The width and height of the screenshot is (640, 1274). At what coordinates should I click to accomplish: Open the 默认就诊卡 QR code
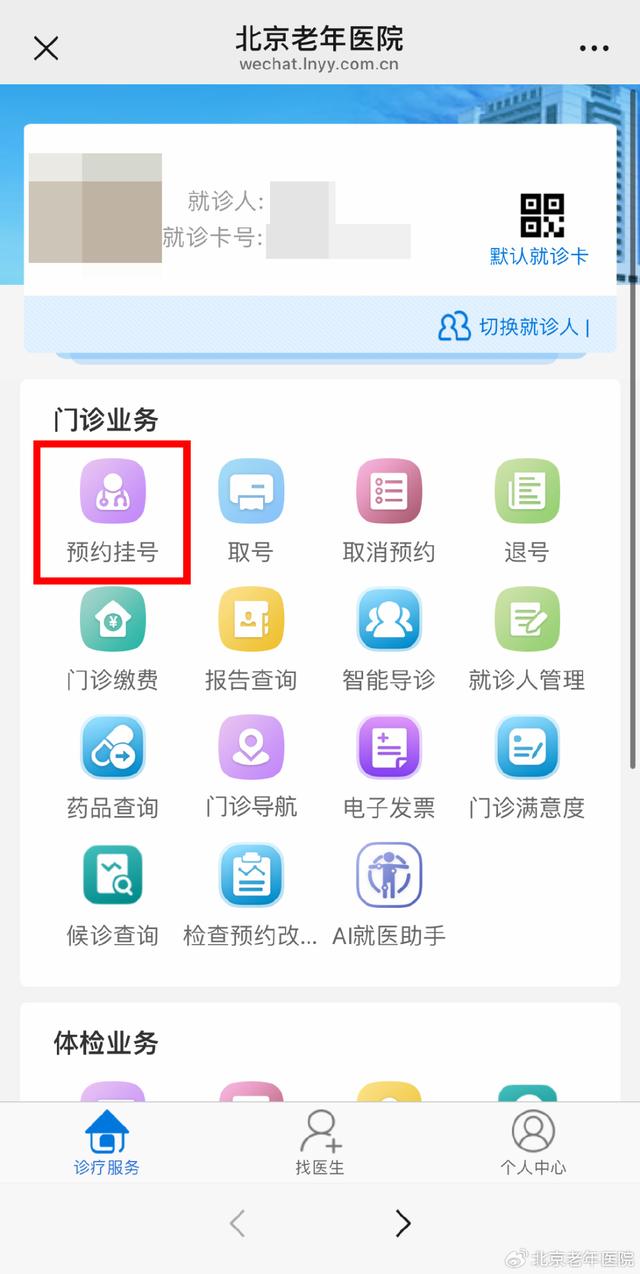[x=541, y=230]
